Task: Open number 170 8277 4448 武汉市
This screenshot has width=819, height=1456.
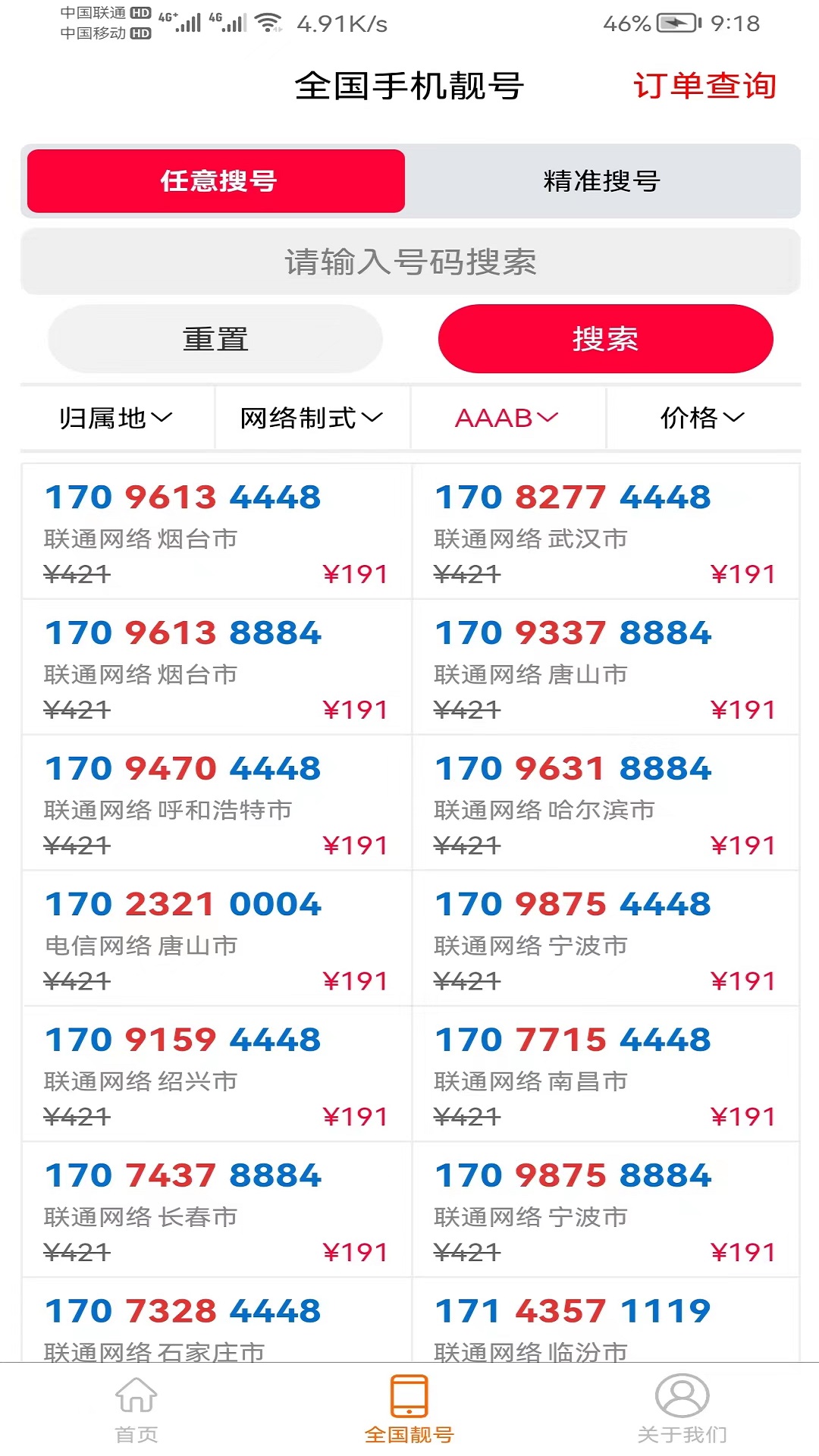Action: coord(605,532)
